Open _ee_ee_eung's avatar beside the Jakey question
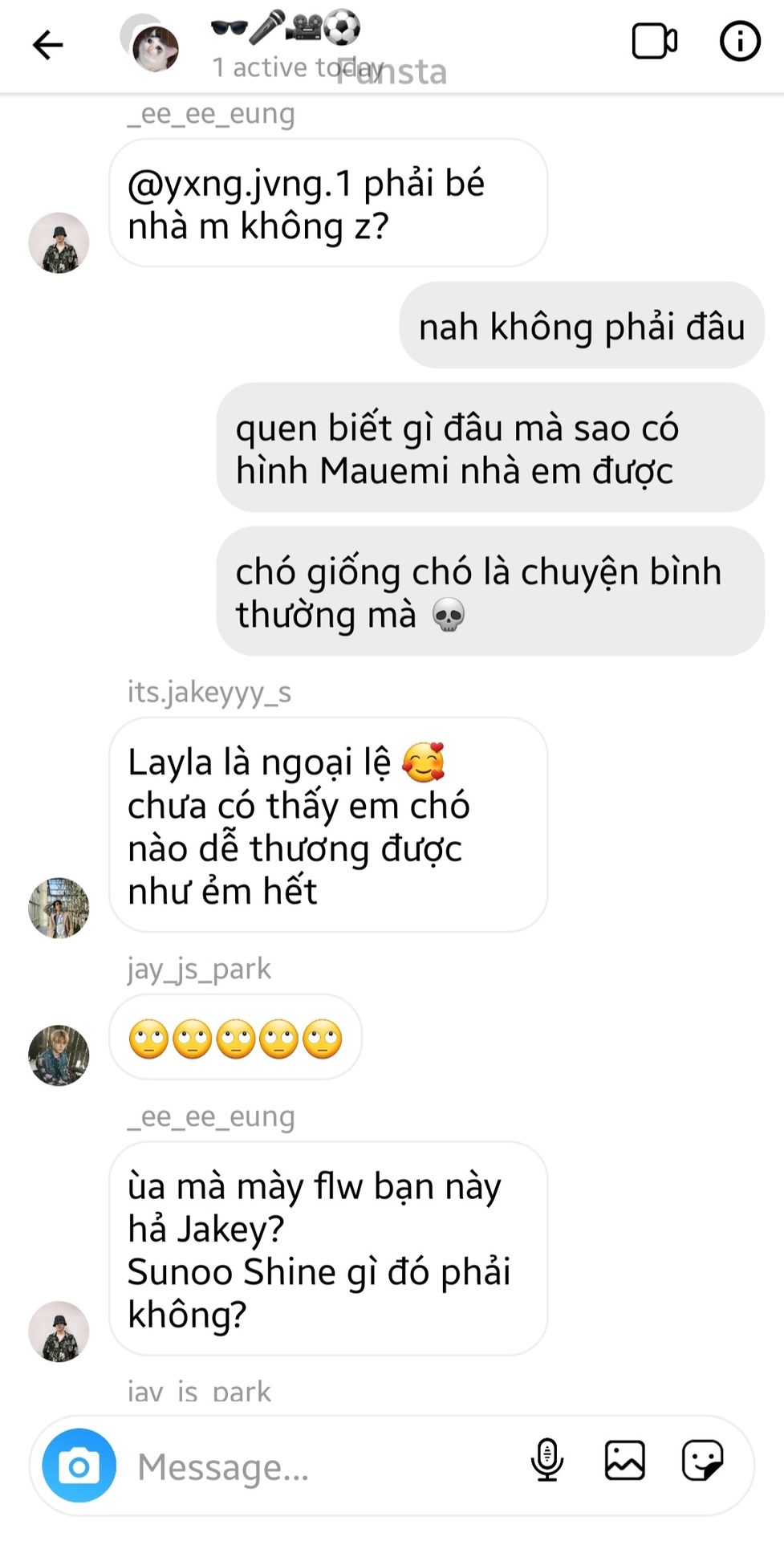 pos(59,1331)
